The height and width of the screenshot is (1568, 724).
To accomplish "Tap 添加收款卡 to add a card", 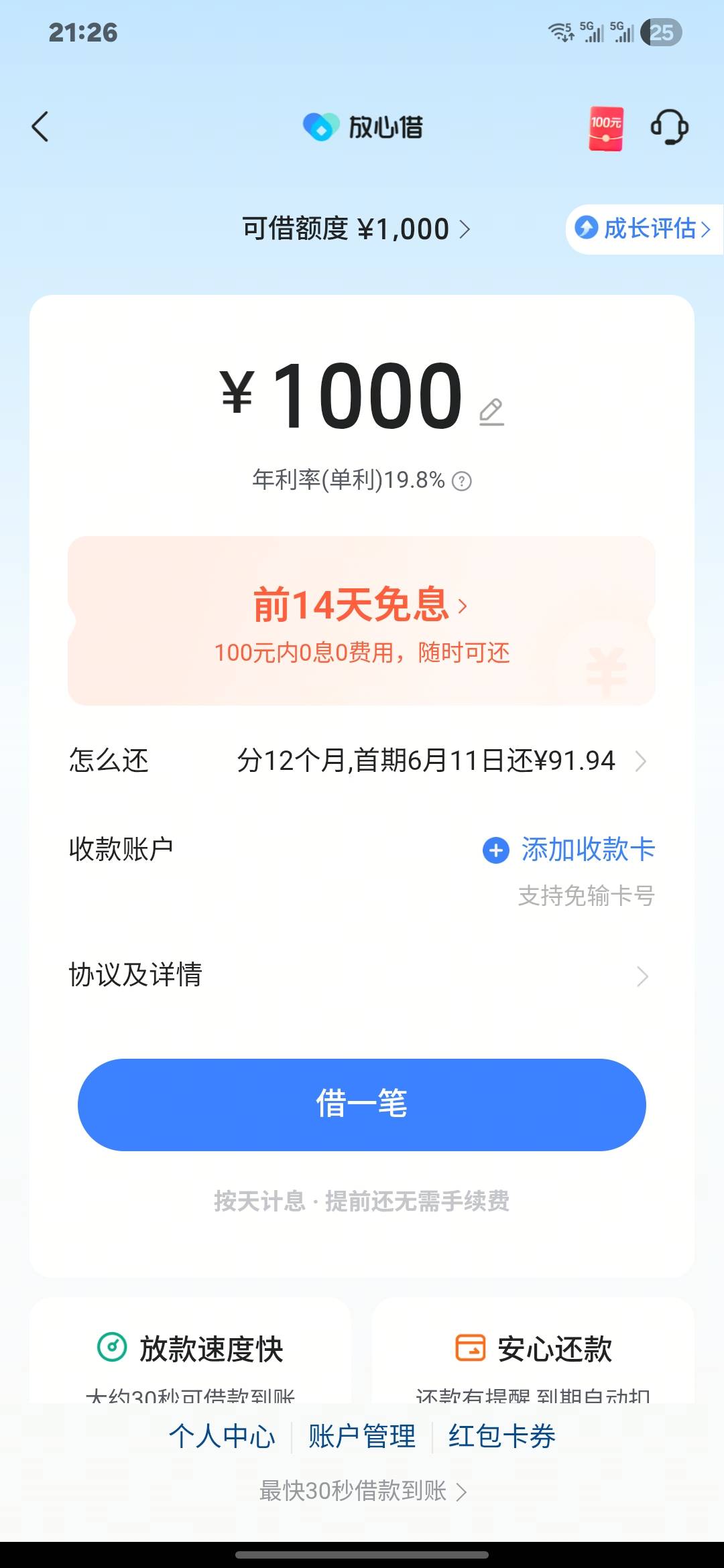I will click(568, 850).
